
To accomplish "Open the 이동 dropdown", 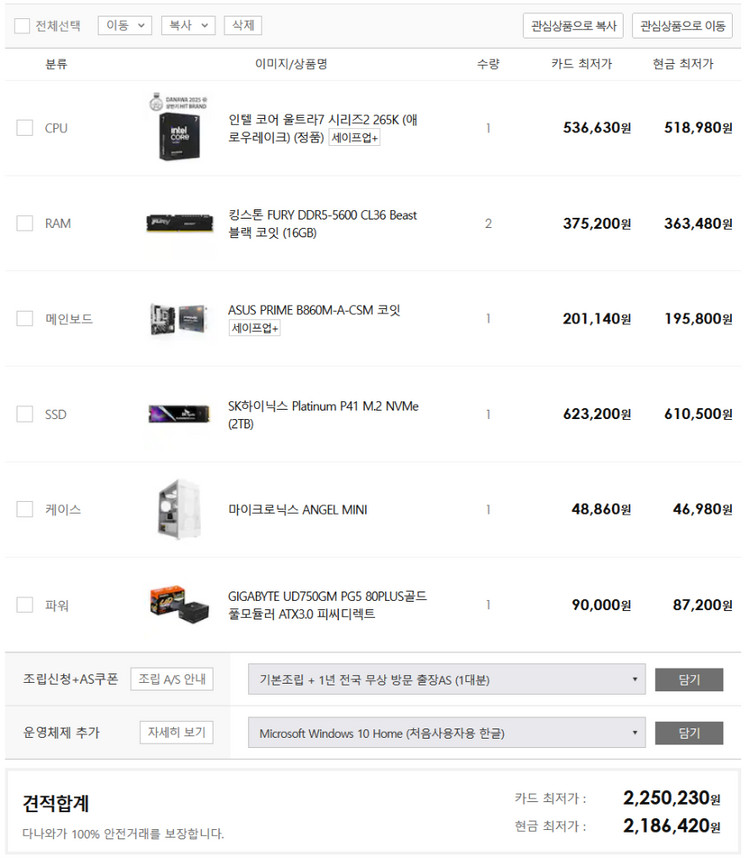I will click(x=124, y=26).
